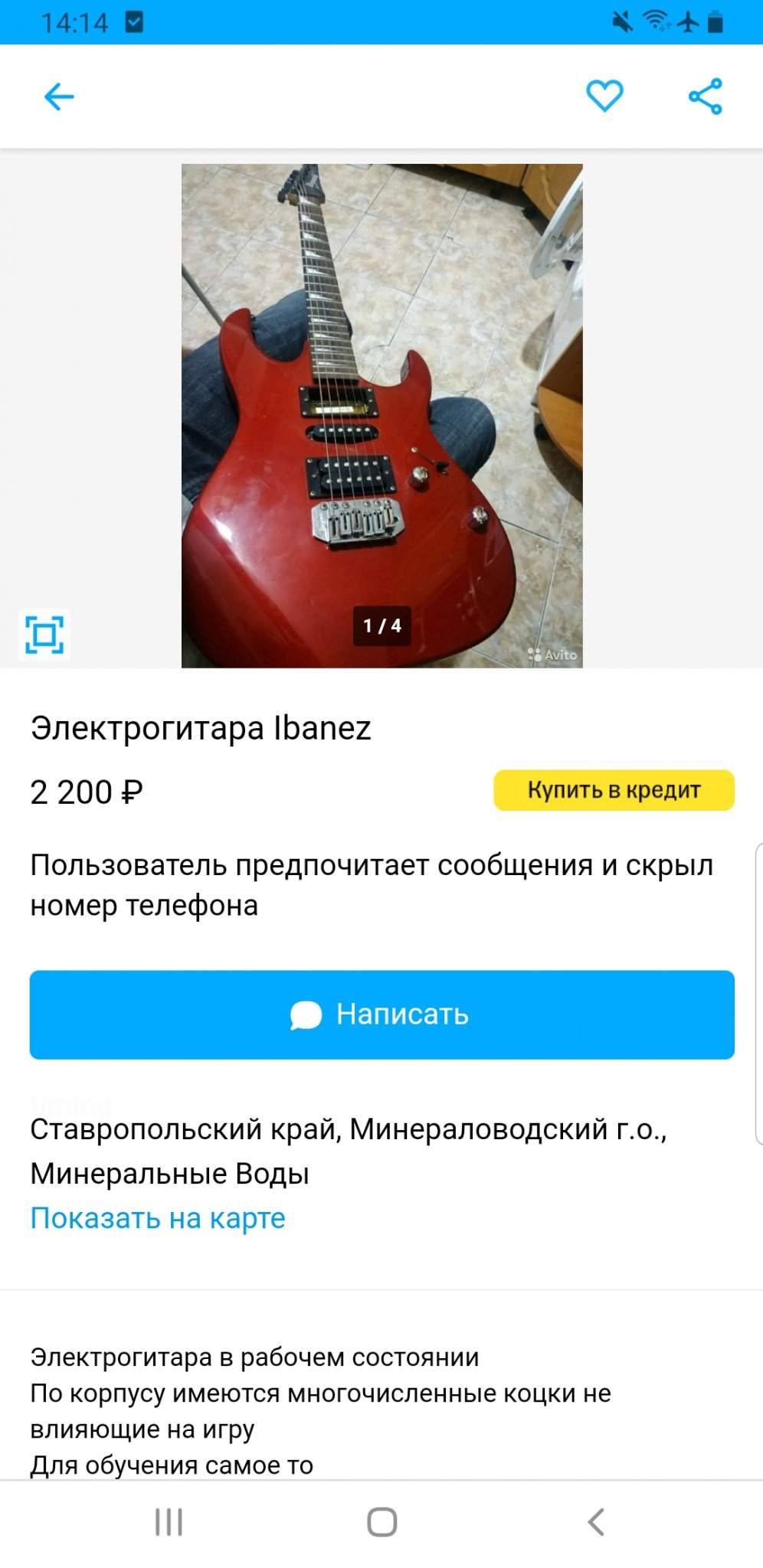The height and width of the screenshot is (1568, 763).
Task: Expand photo to fullscreen view
Action: (44, 635)
